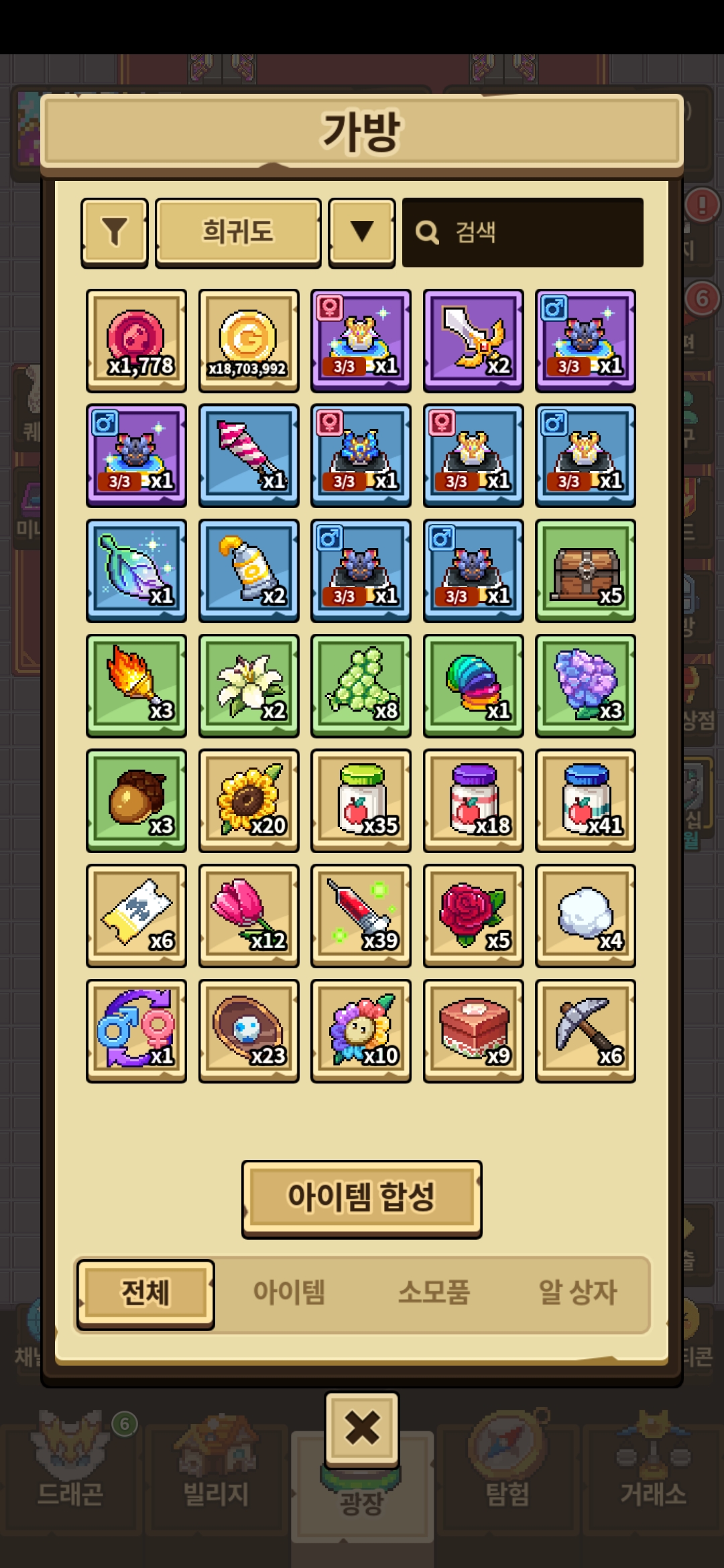Switch to the 소모품 tab
724x1568 pixels.
[x=434, y=1293]
